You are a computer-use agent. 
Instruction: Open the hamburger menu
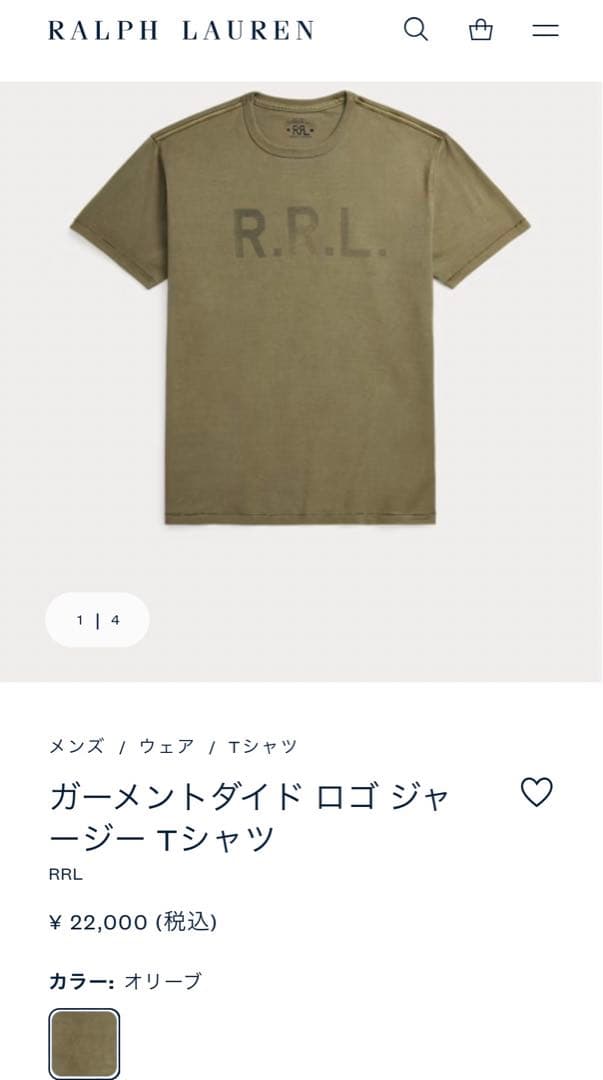click(x=545, y=30)
